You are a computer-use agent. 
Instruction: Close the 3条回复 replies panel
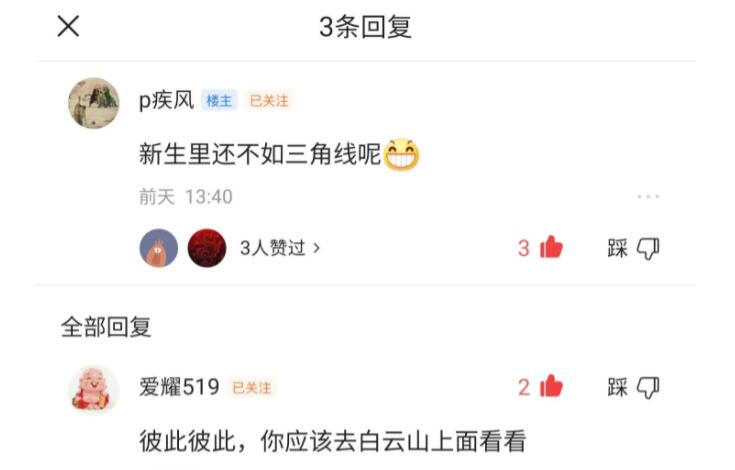click(x=68, y=27)
